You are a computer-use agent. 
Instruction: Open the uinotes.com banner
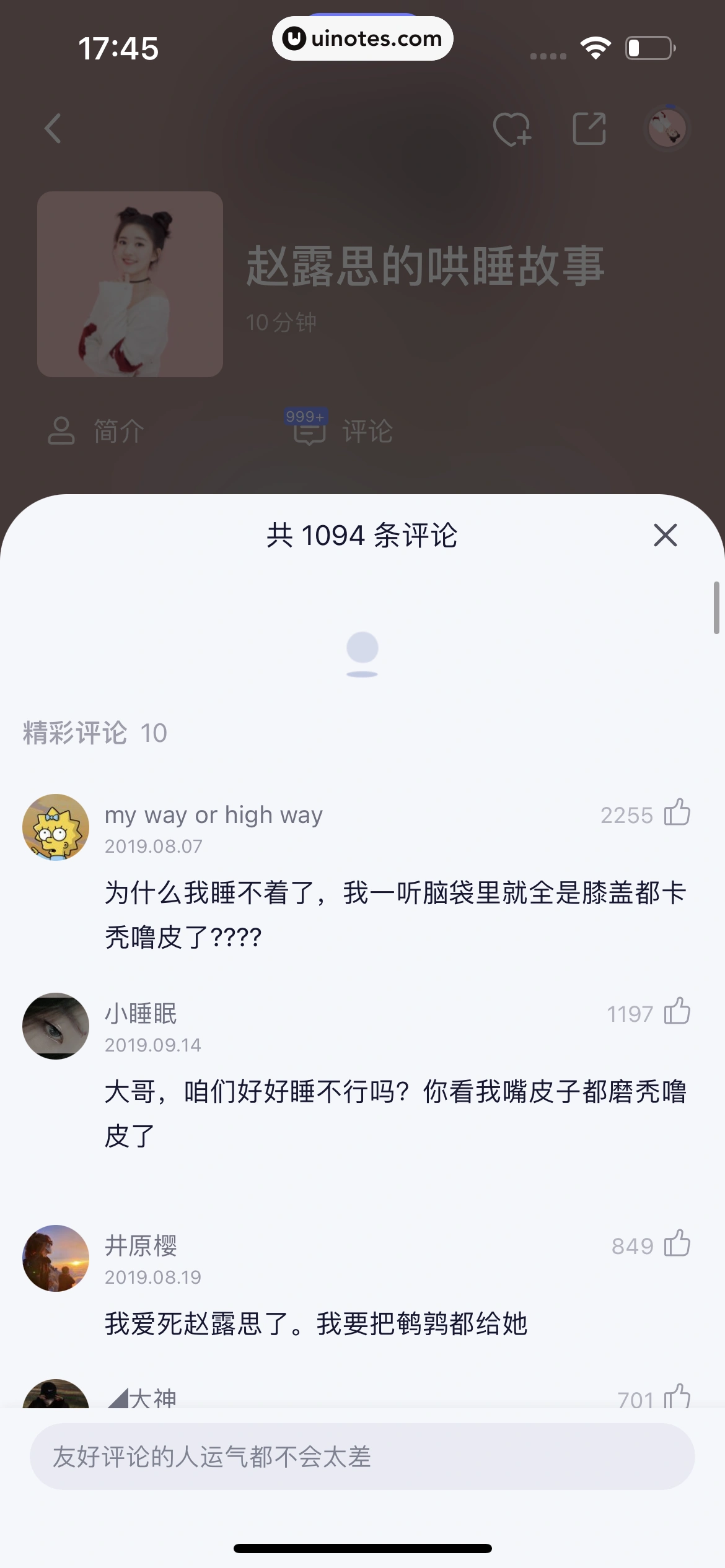coord(362,38)
